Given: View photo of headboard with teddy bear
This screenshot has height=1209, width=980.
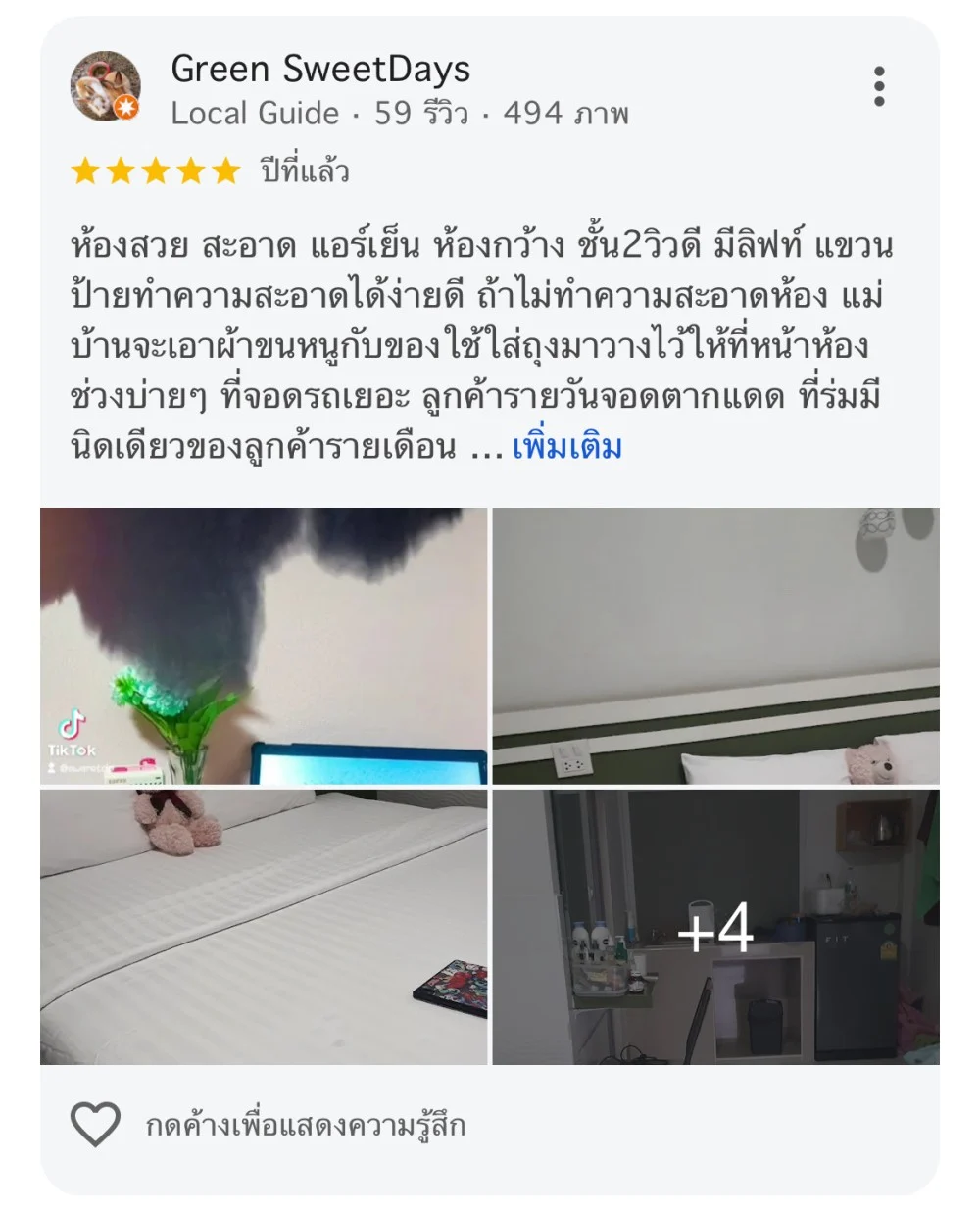Looking at the screenshot, I should click(x=715, y=646).
